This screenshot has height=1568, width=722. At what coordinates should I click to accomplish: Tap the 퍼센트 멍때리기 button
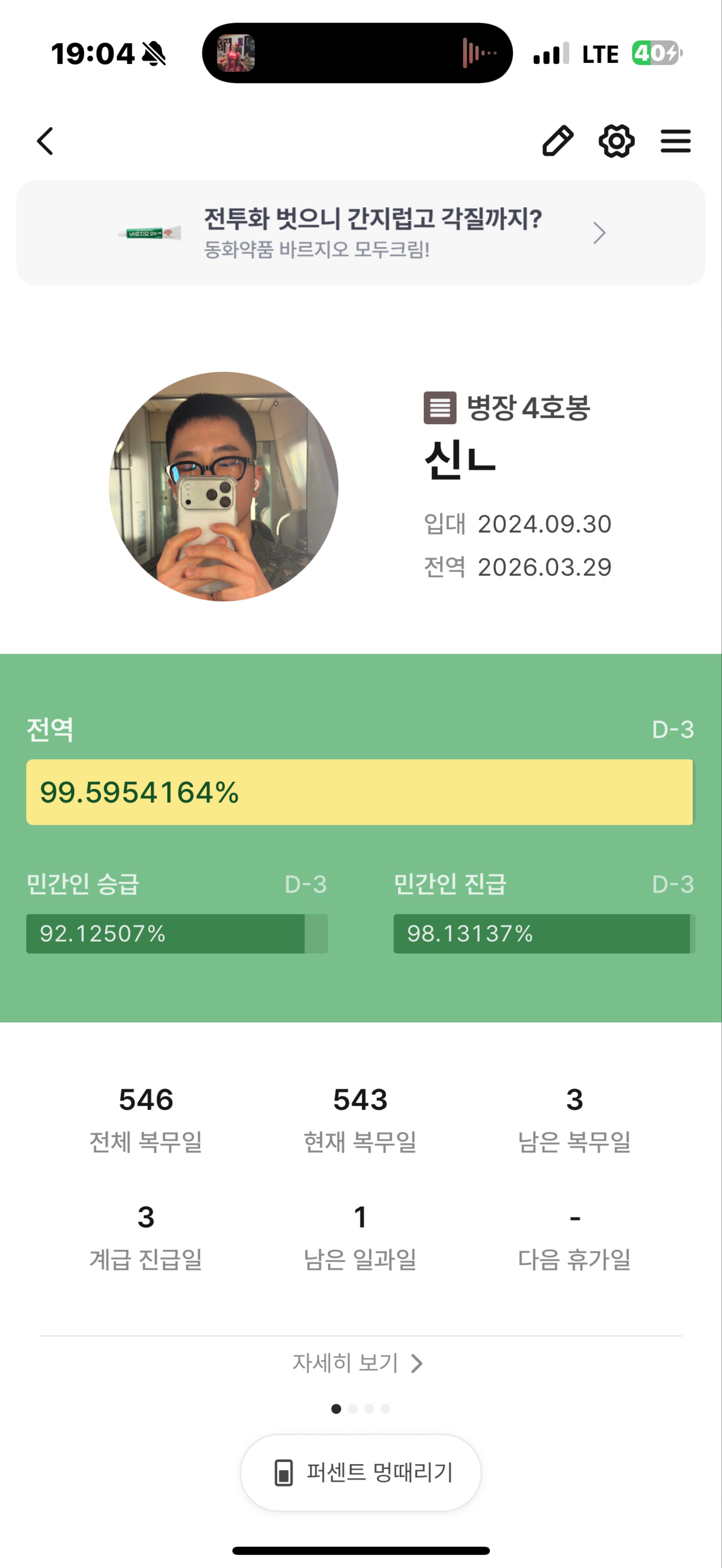(360, 1472)
